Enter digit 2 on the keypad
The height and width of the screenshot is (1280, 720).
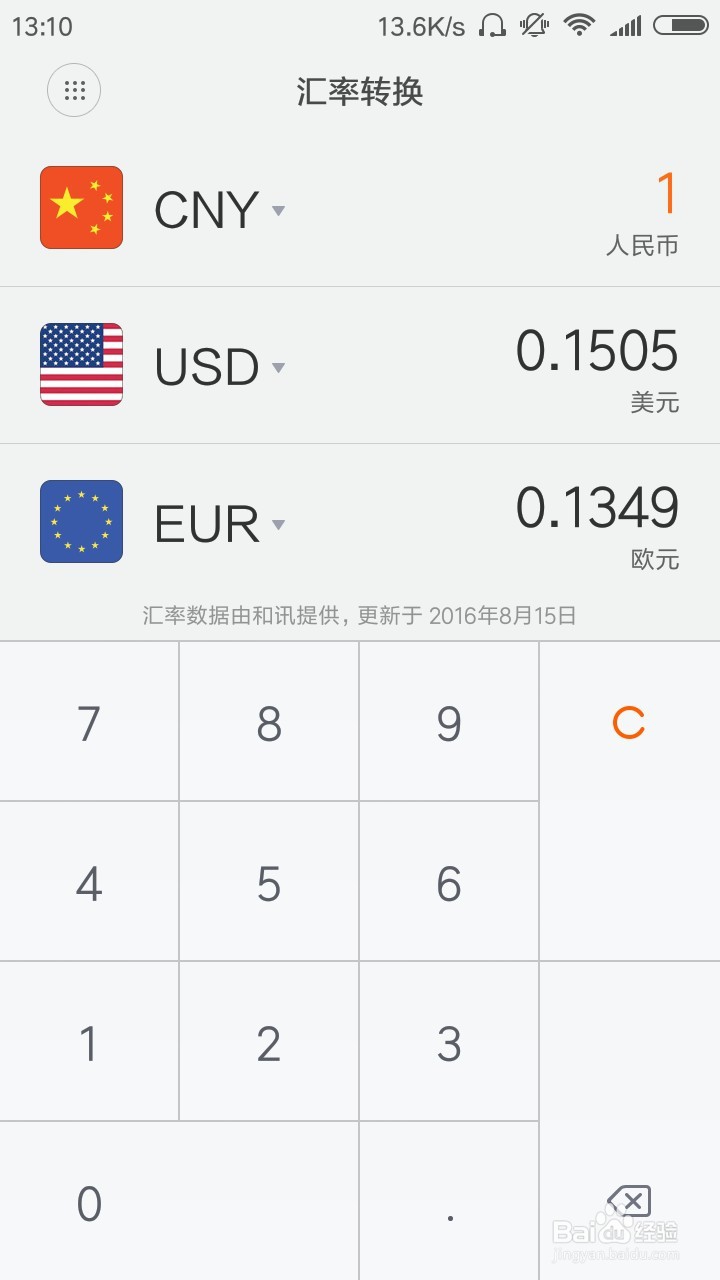click(269, 1041)
